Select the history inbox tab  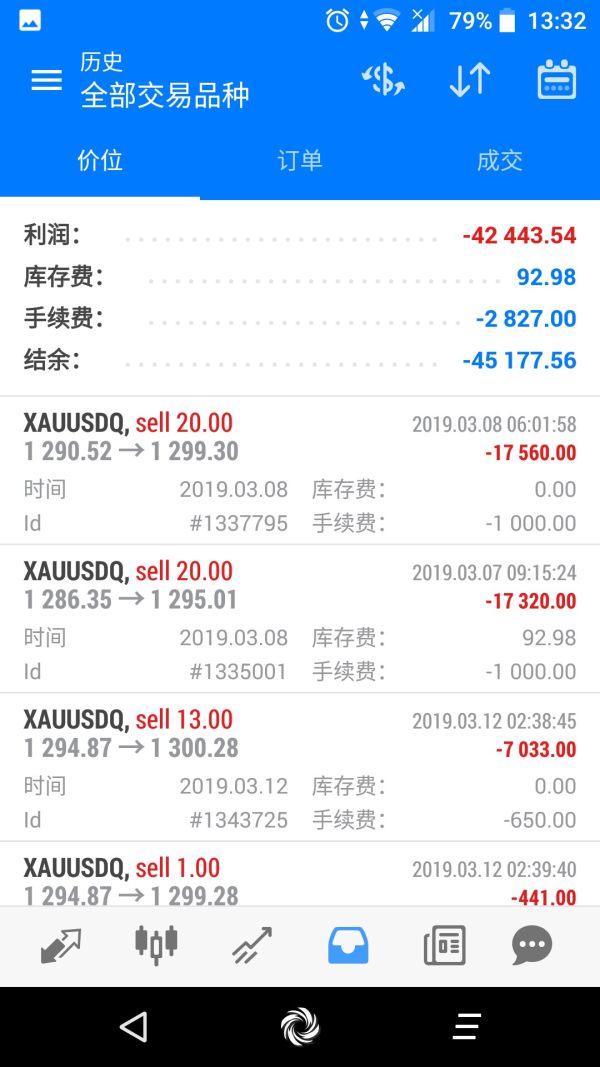[348, 945]
